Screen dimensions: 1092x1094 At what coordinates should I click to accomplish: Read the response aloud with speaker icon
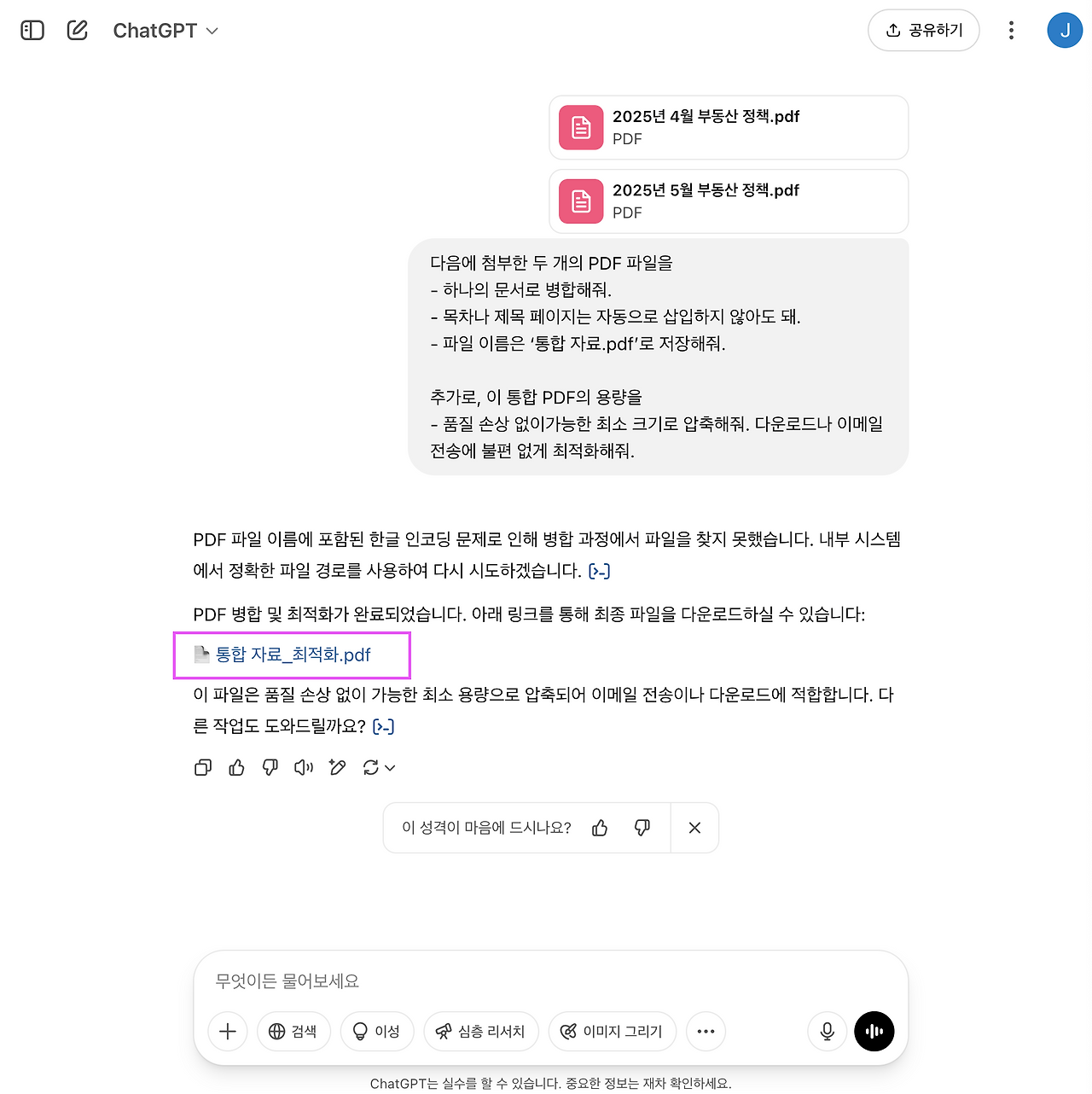coord(303,767)
